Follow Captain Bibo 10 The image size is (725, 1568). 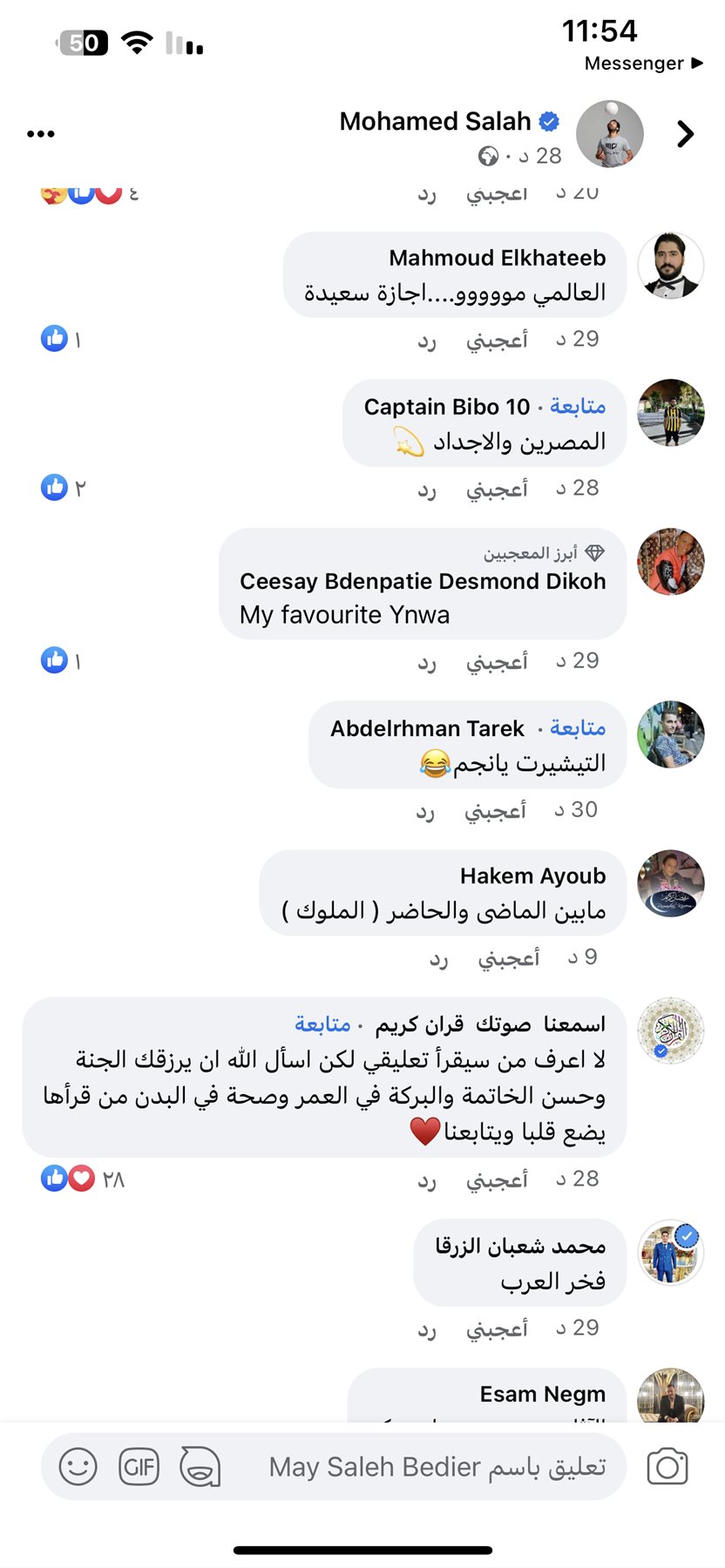pos(578,407)
